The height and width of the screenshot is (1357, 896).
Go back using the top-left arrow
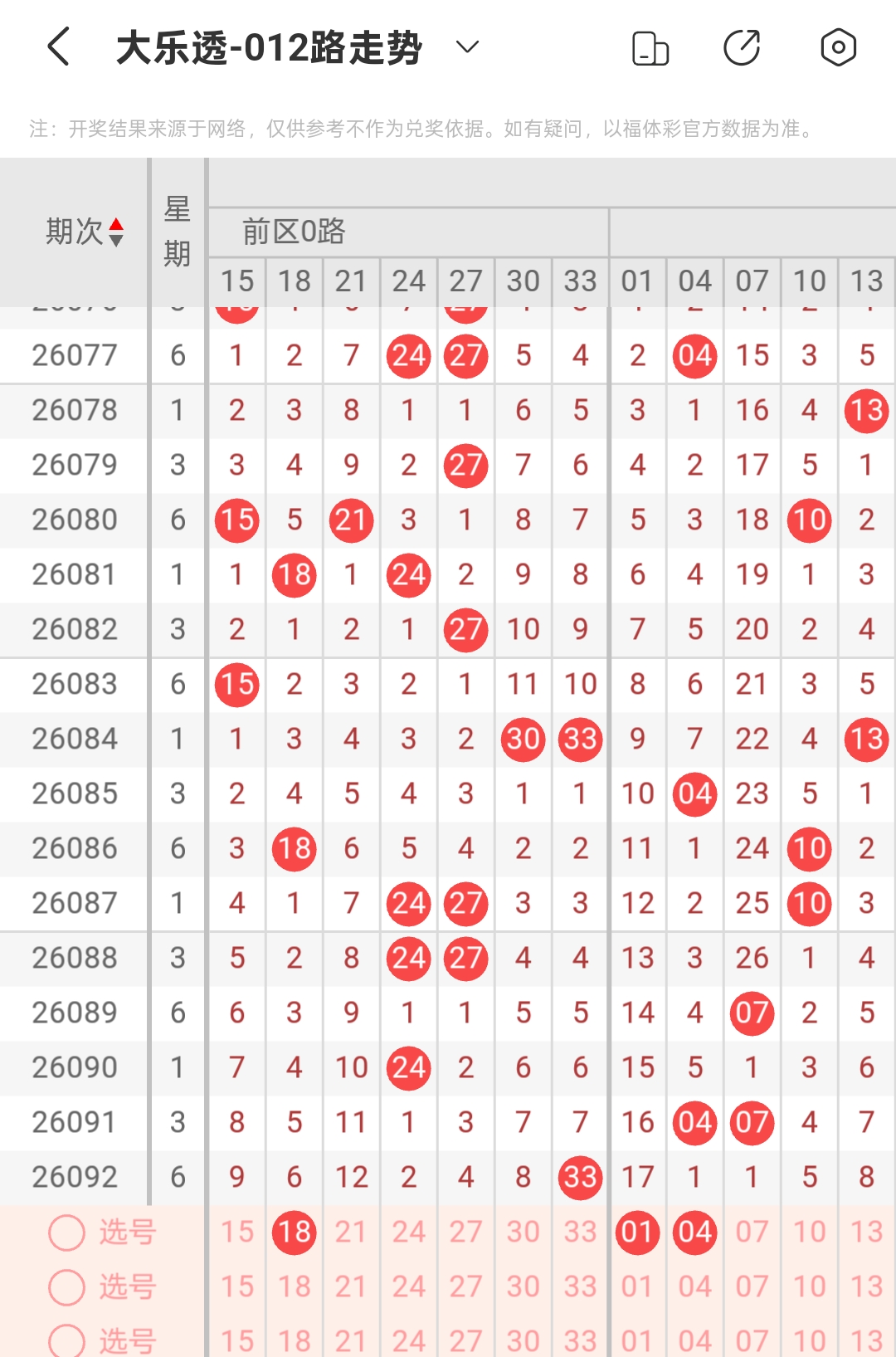pos(58,46)
